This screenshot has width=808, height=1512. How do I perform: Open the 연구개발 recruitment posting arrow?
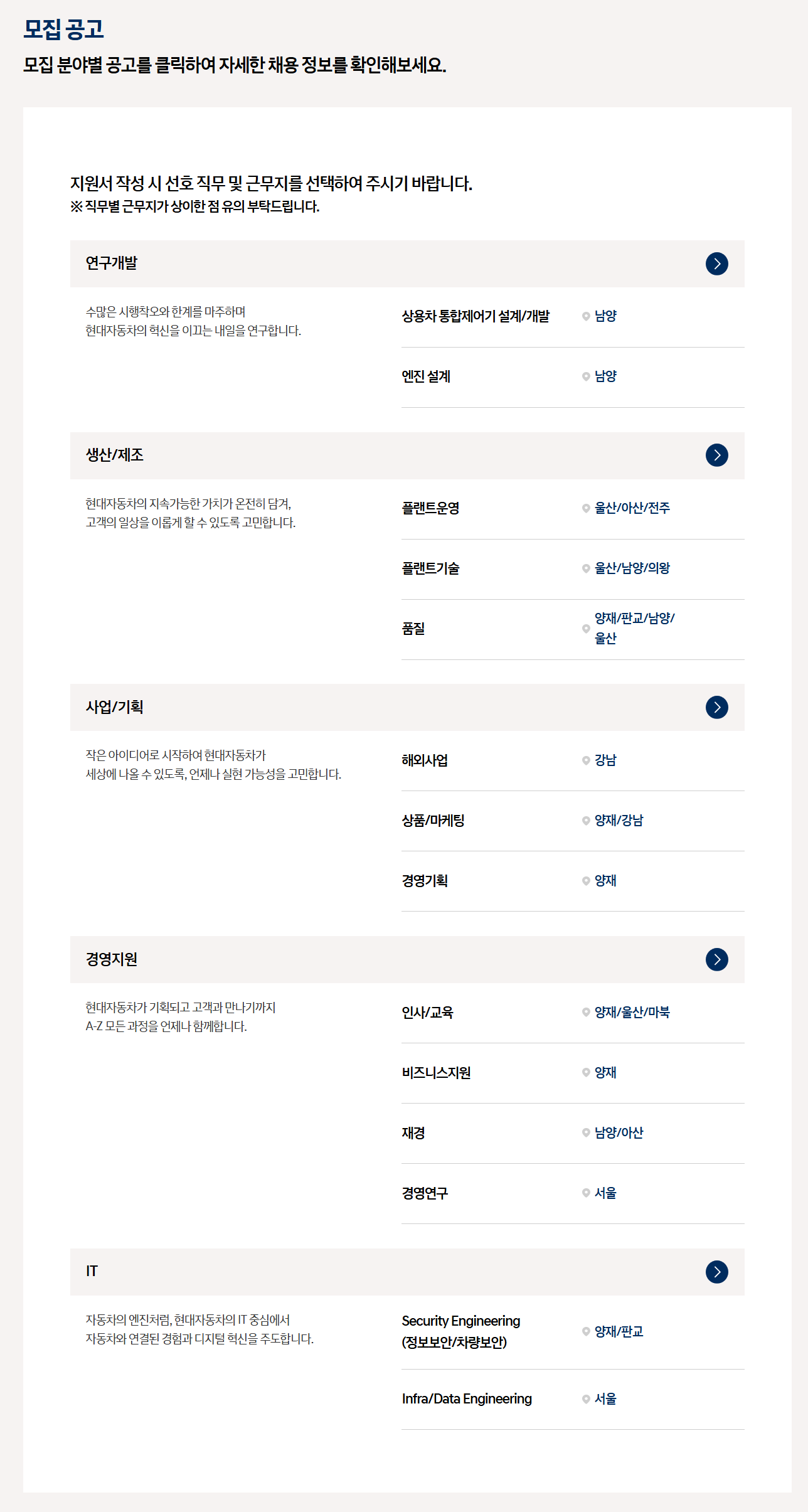tap(716, 264)
